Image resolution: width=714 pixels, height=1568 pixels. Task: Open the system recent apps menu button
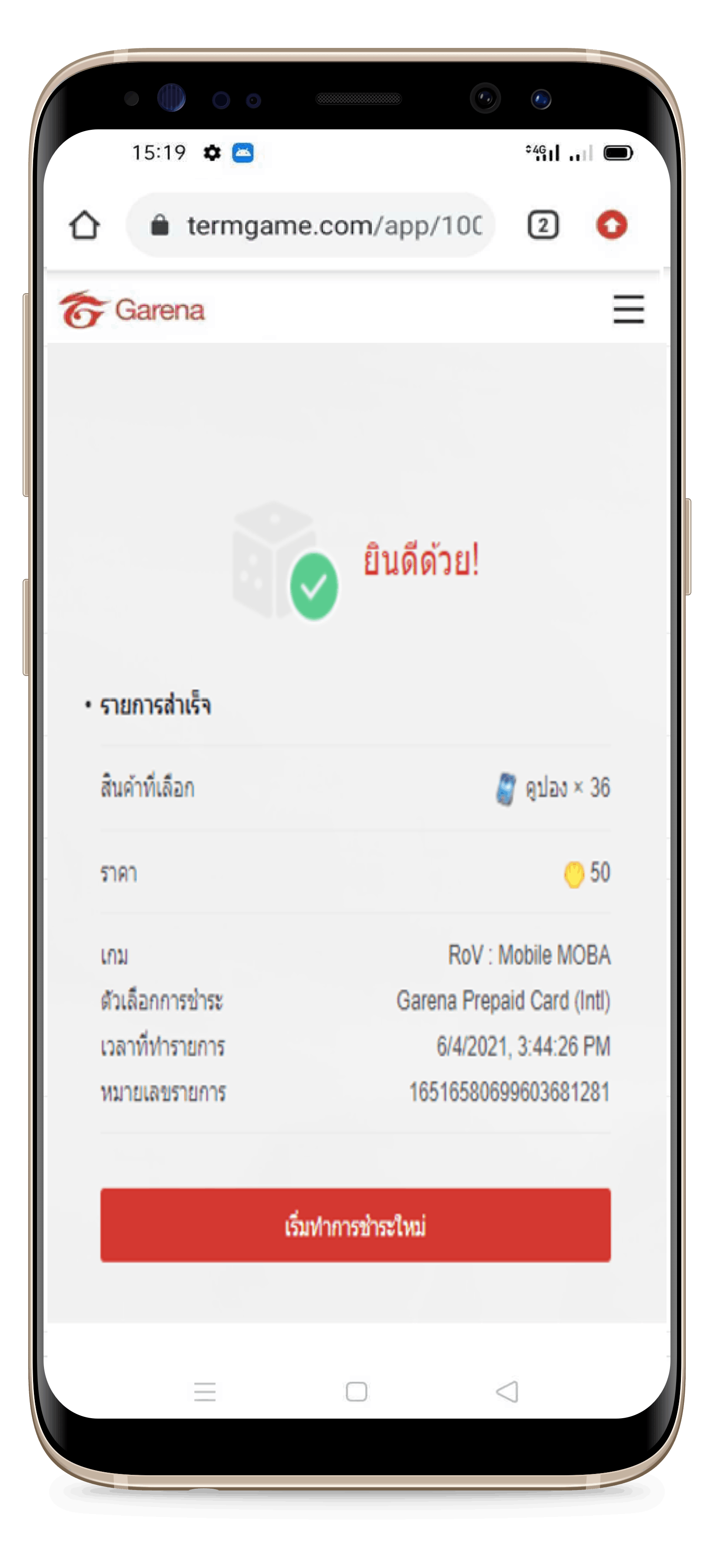205,1392
